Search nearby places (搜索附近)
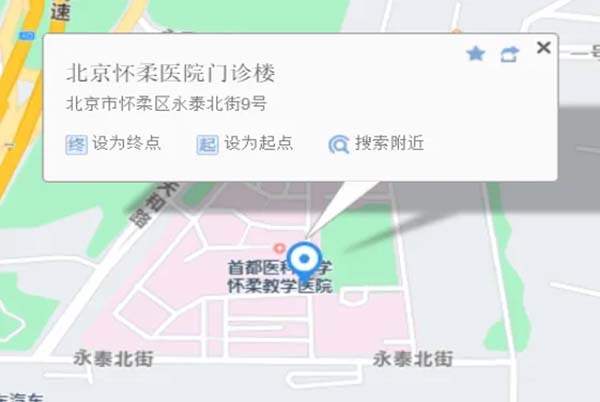The image size is (600, 402). click(x=376, y=143)
